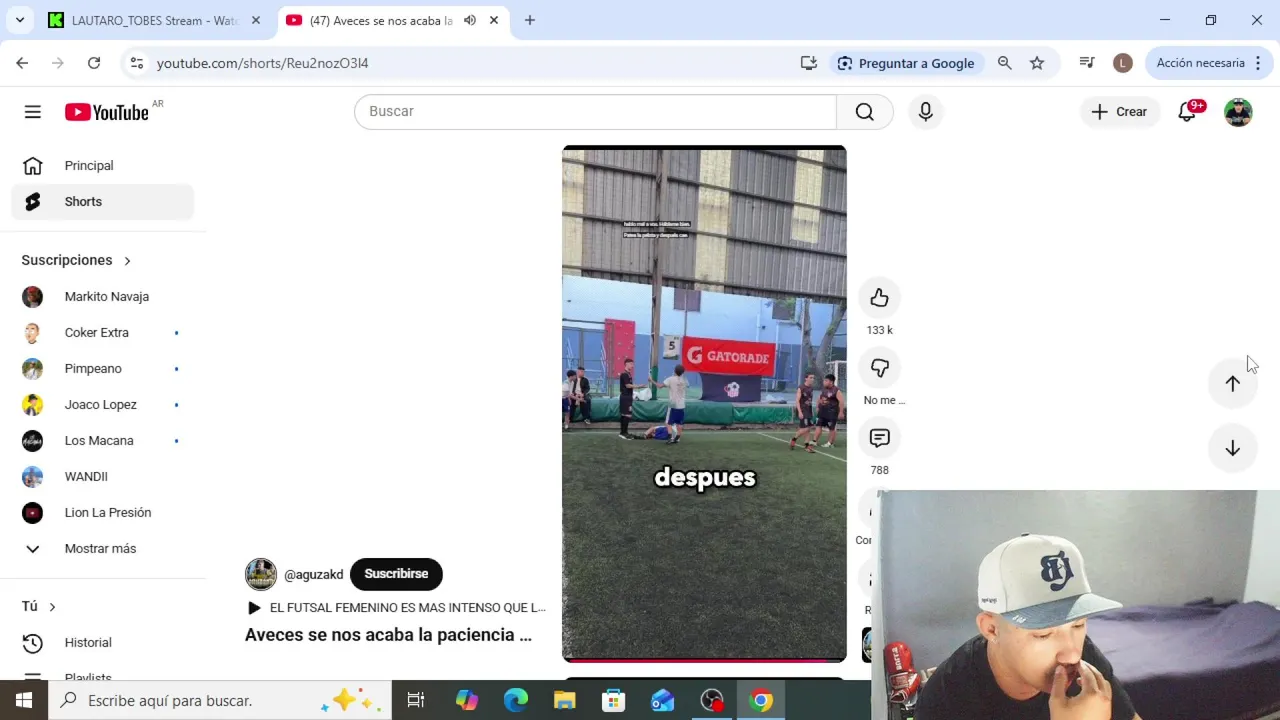Expand Mostrar más under subscriptions
The height and width of the screenshot is (720, 1280).
(100, 549)
